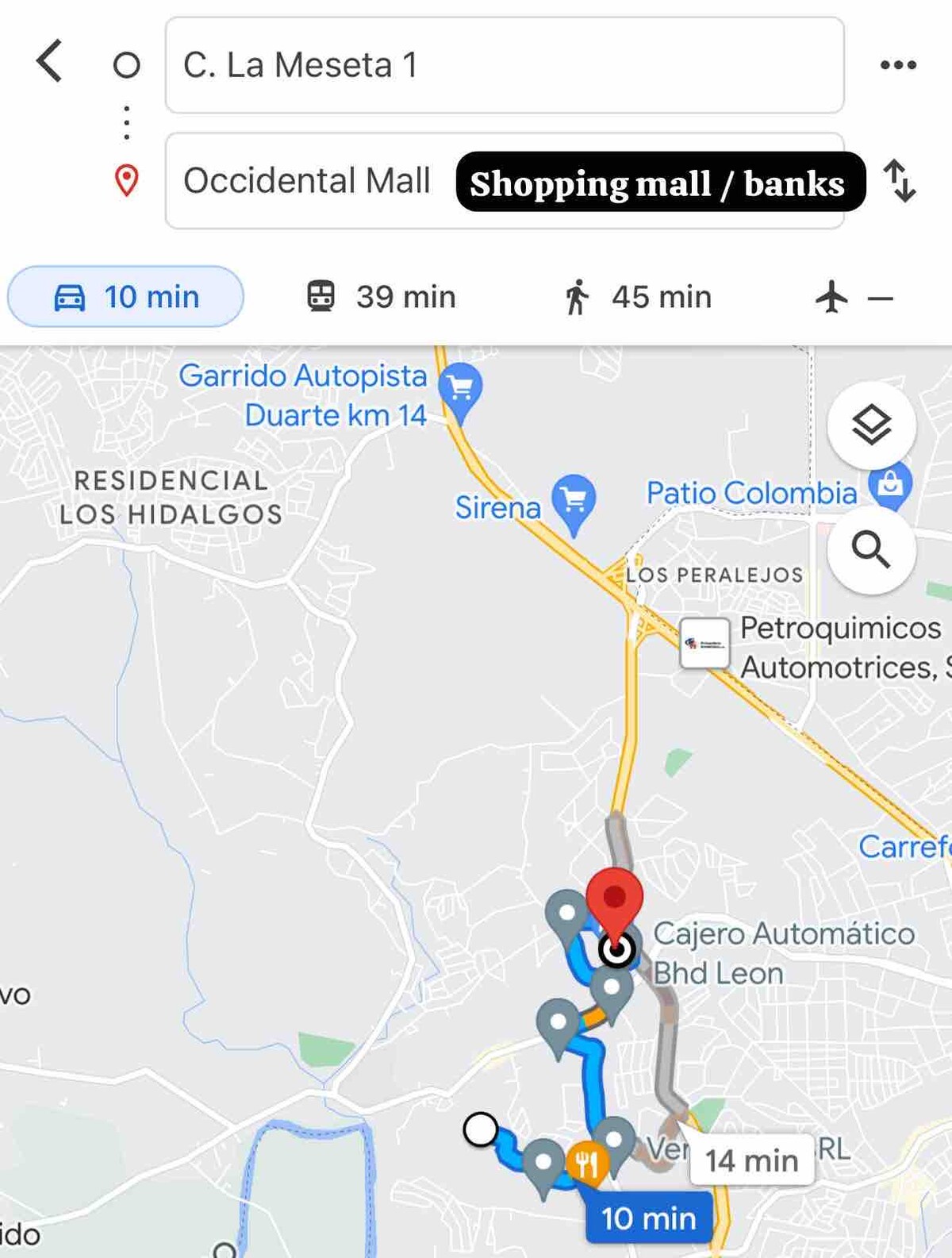Open the three-dot overflow menu
Screen dimensions: 952x1258
pyautogui.click(x=898, y=65)
